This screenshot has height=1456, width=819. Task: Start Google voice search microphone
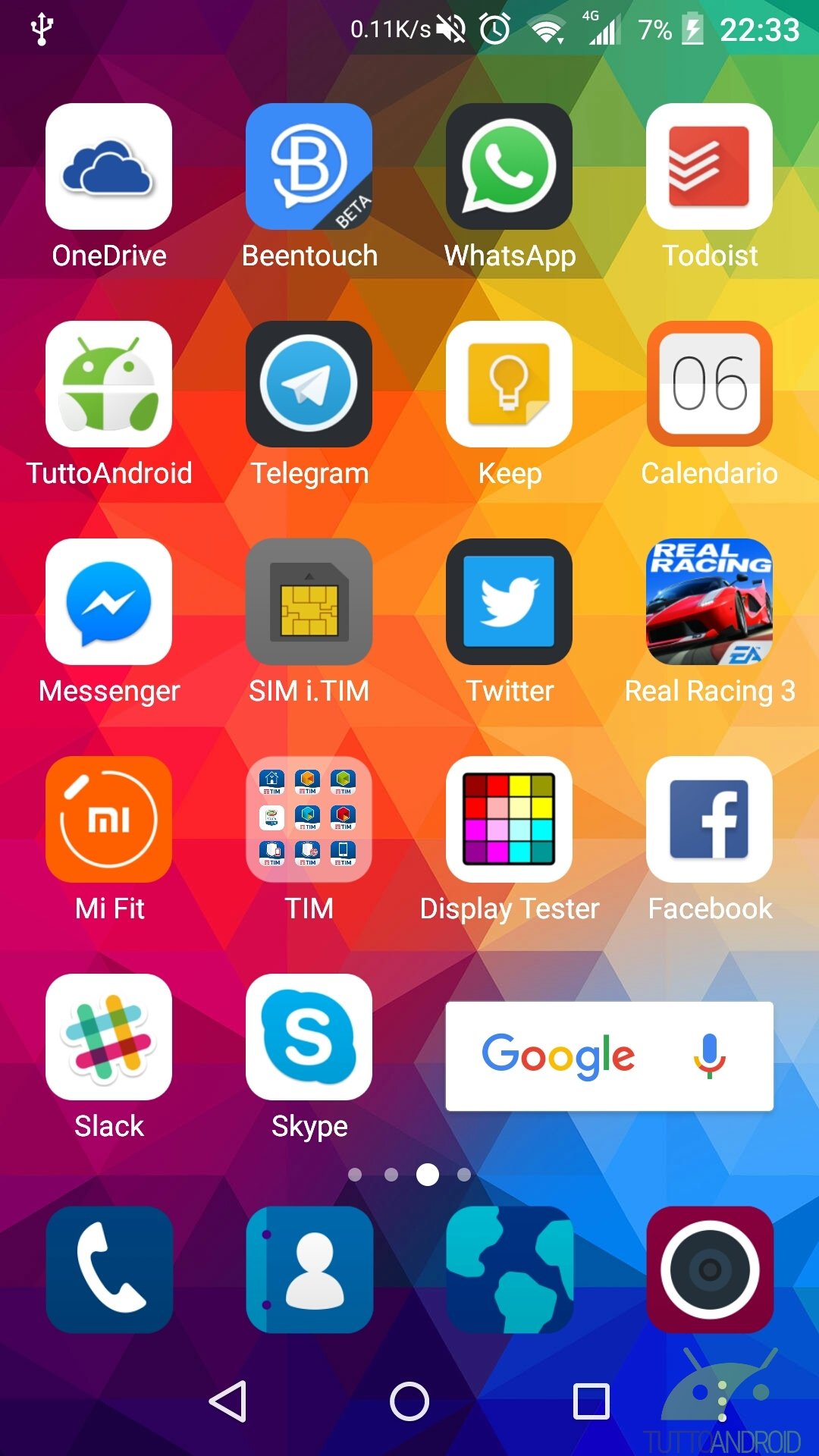(709, 1056)
